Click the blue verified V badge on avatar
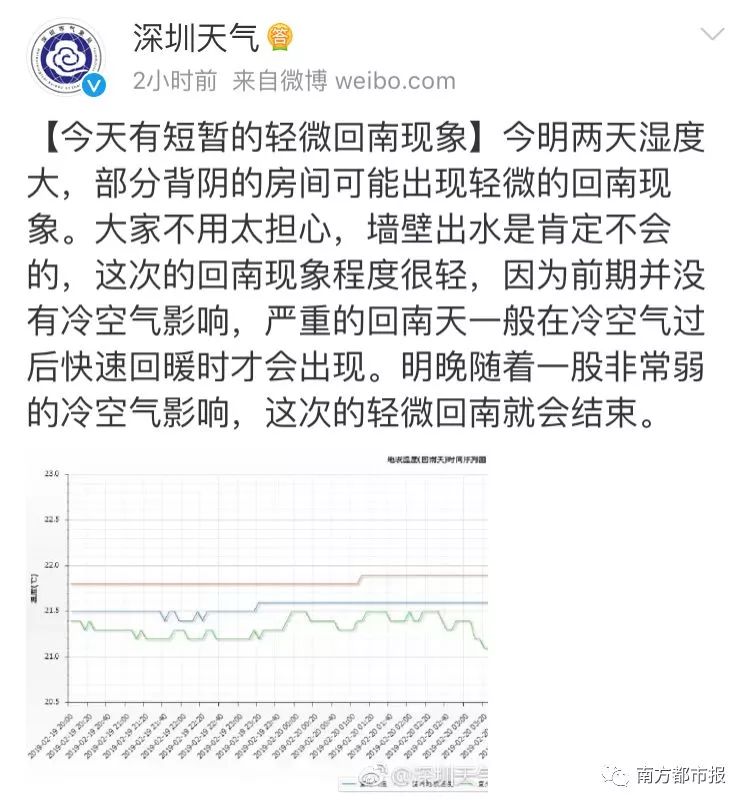 tap(92, 83)
